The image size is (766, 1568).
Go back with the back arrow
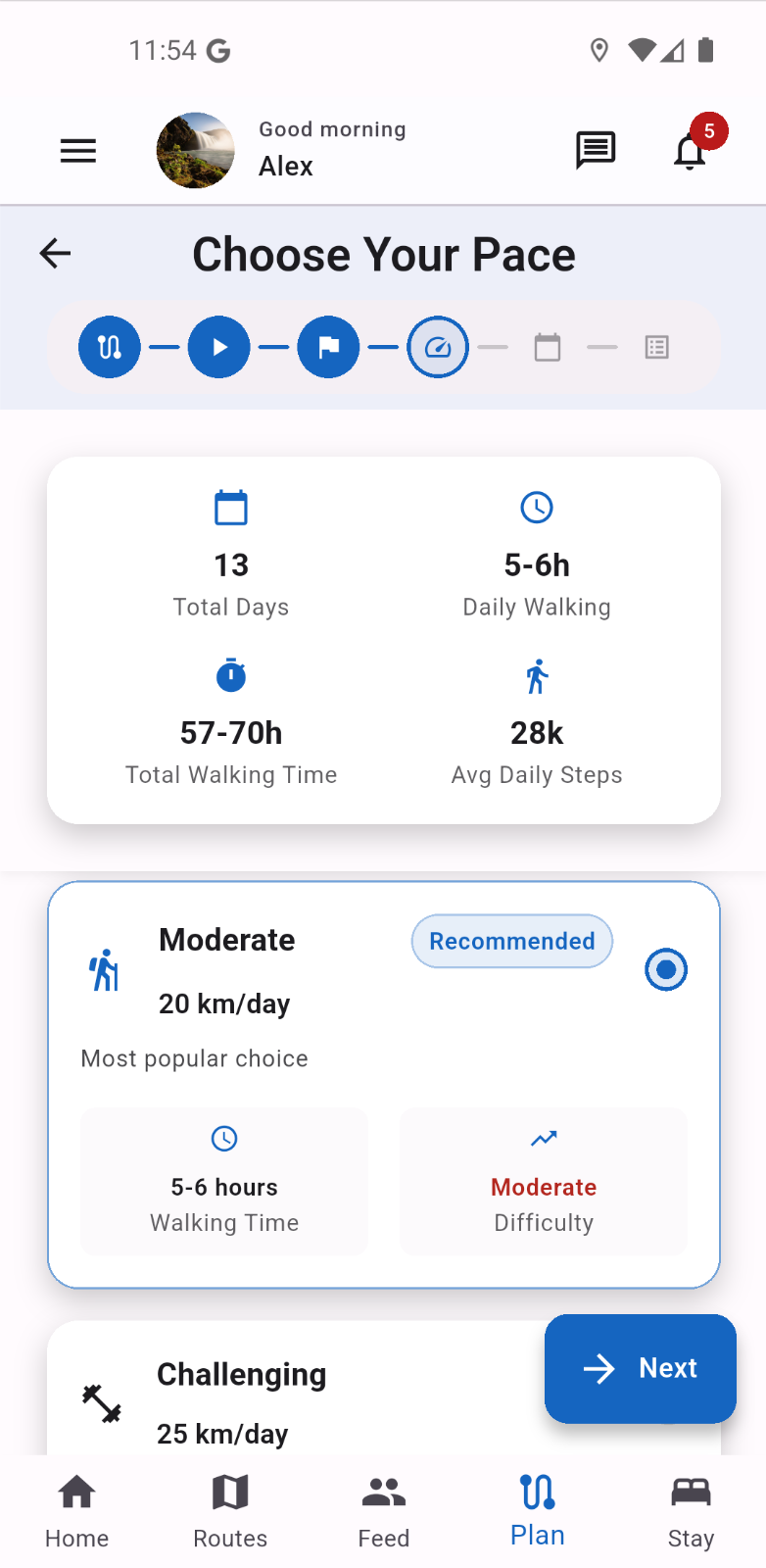pyautogui.click(x=56, y=254)
